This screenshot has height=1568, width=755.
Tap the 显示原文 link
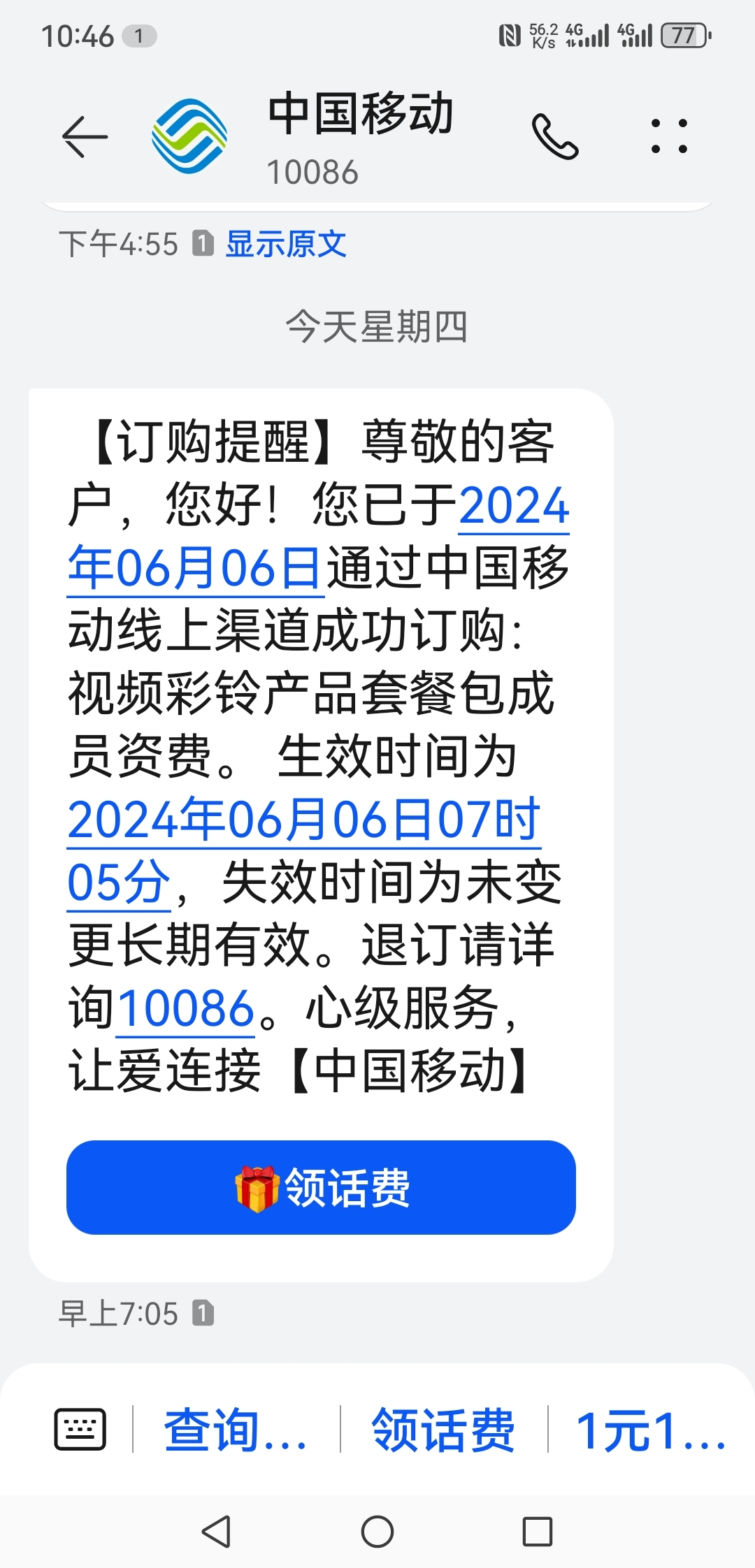click(x=285, y=245)
